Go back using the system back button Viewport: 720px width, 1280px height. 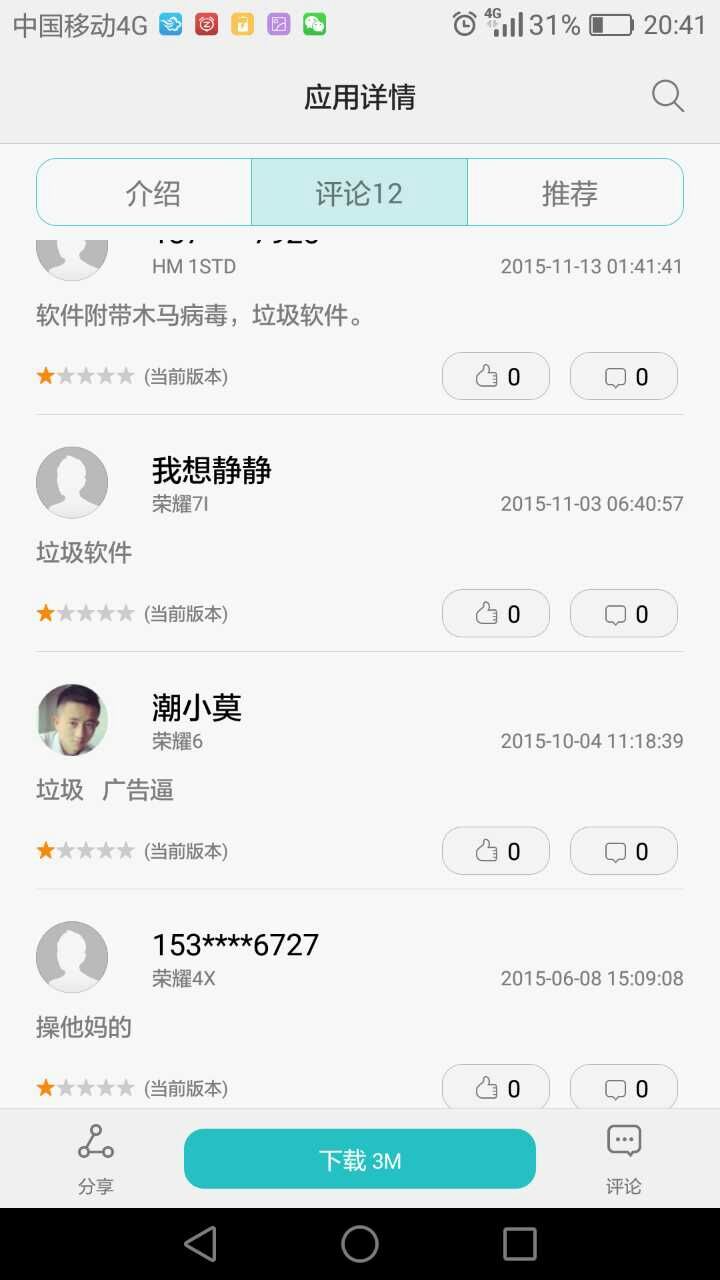click(201, 1244)
